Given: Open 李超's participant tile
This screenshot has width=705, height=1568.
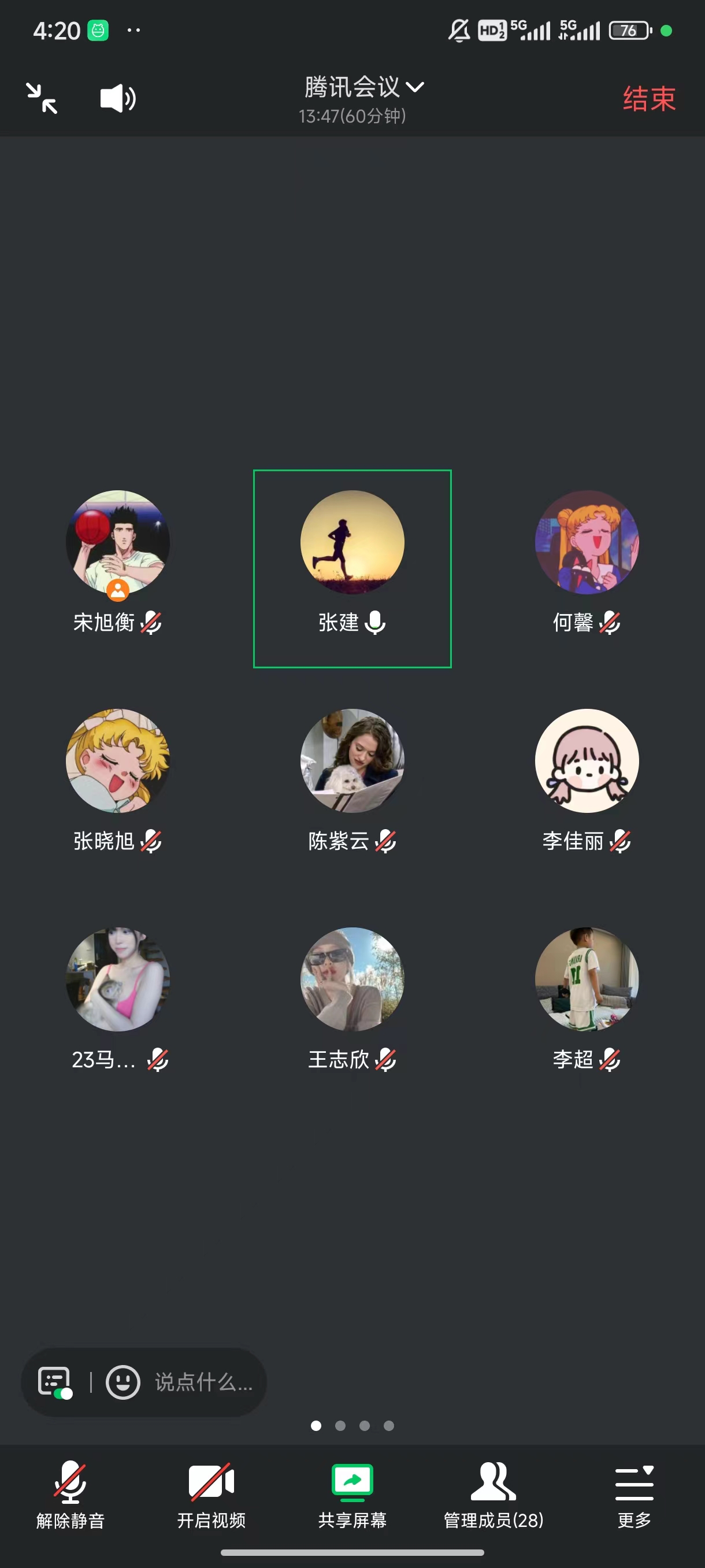Looking at the screenshot, I should (587, 979).
